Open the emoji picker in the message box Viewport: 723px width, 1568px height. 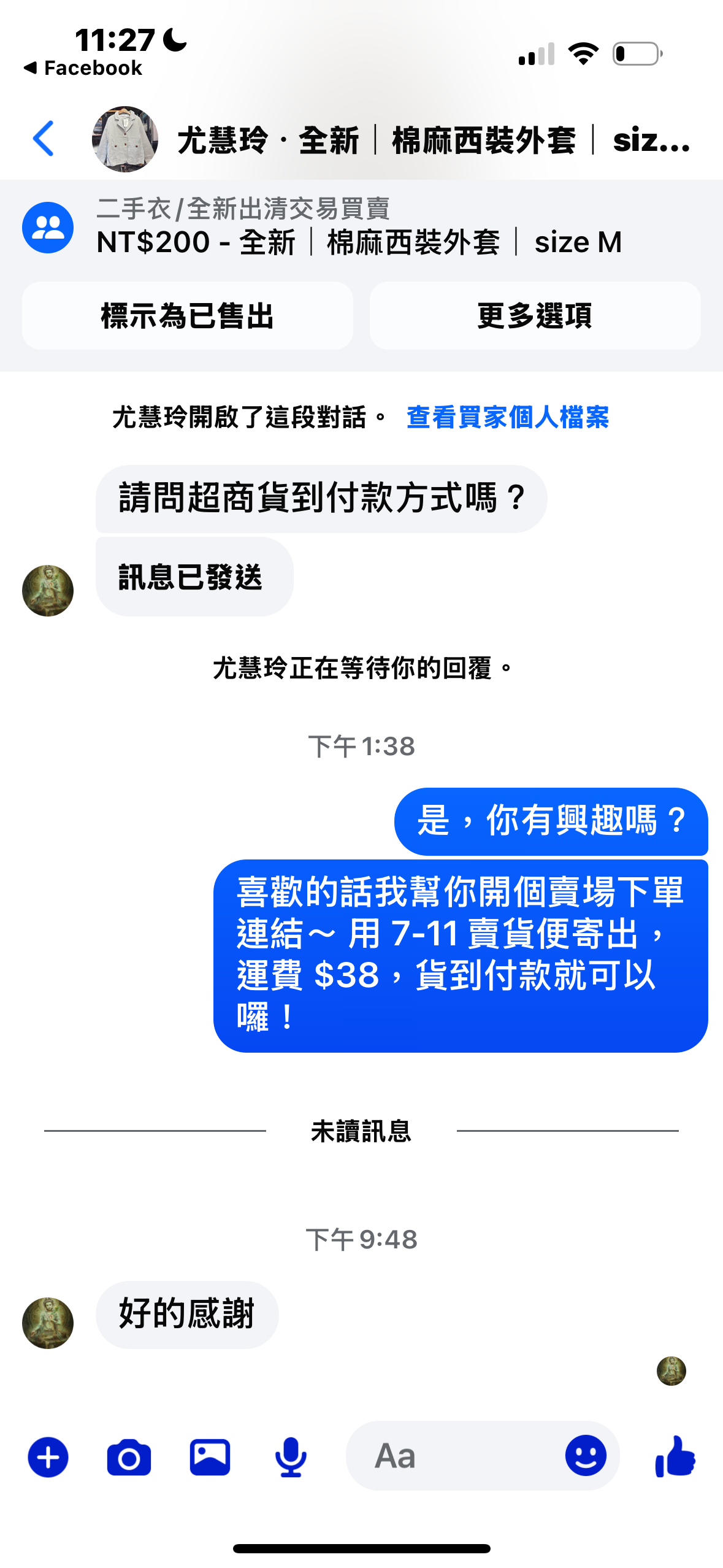point(586,1456)
